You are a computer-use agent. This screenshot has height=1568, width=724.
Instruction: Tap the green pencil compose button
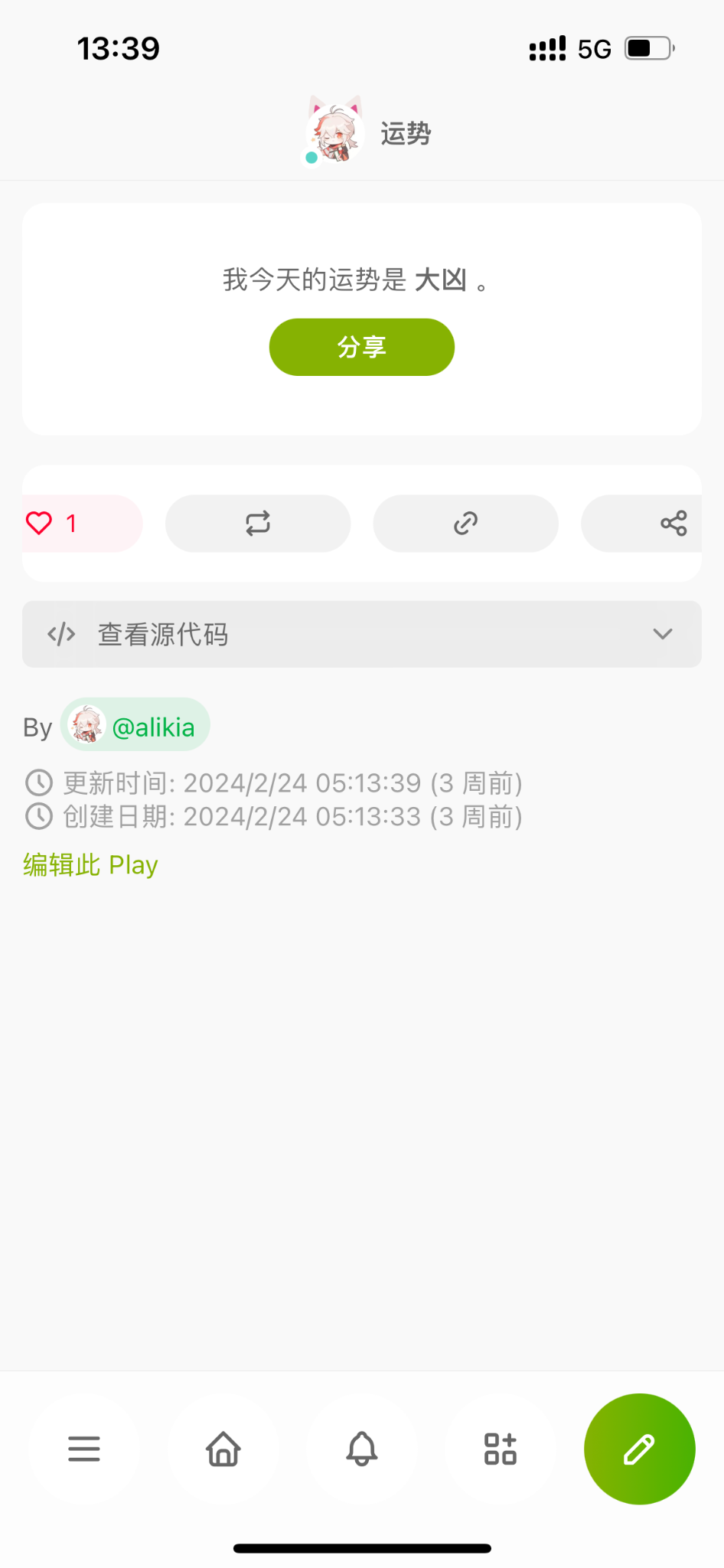click(x=639, y=1449)
